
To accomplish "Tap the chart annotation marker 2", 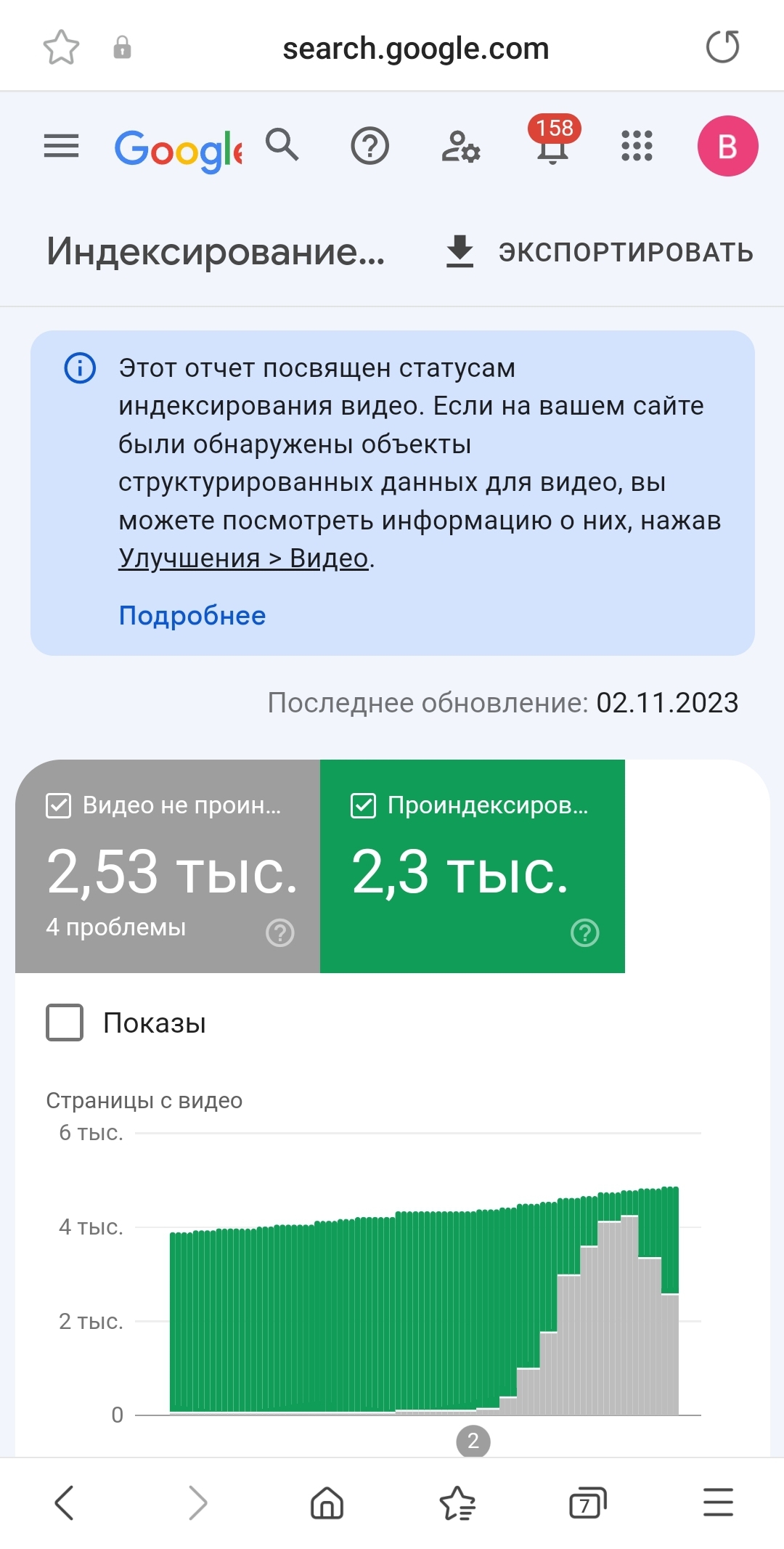I will click(x=473, y=1442).
